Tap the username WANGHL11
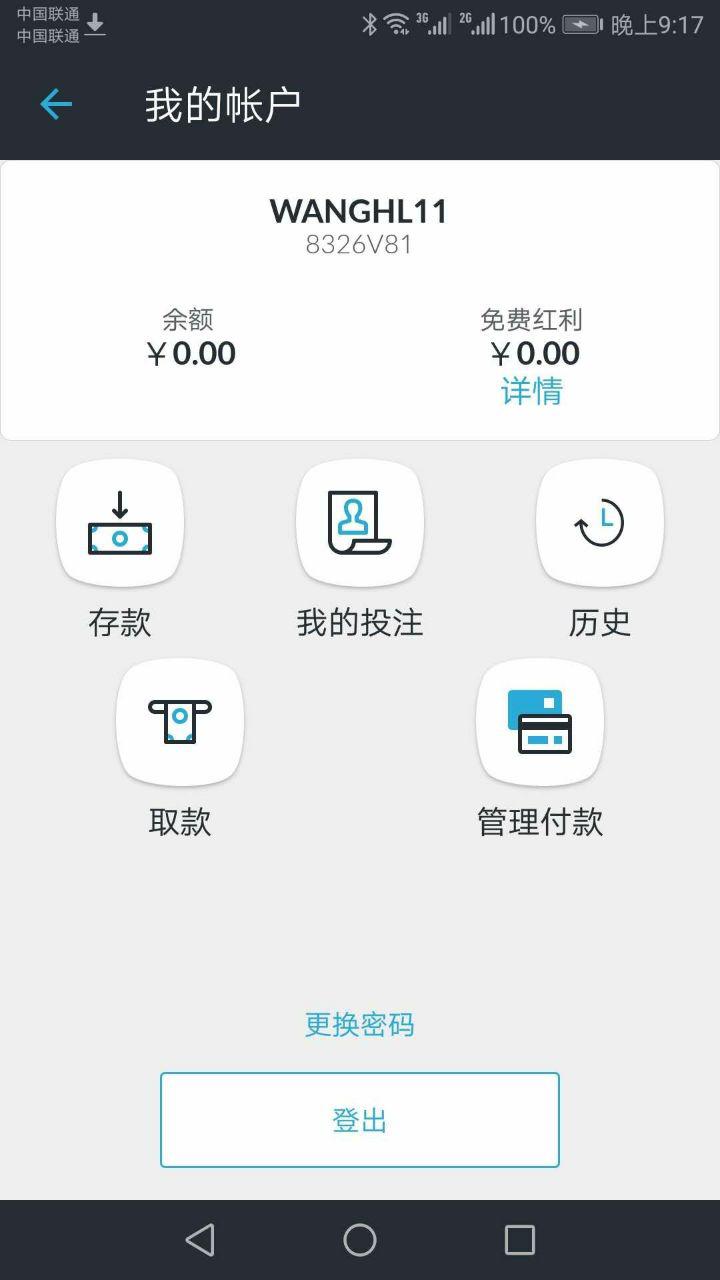Screen dimensions: 720x1280 coord(359,211)
